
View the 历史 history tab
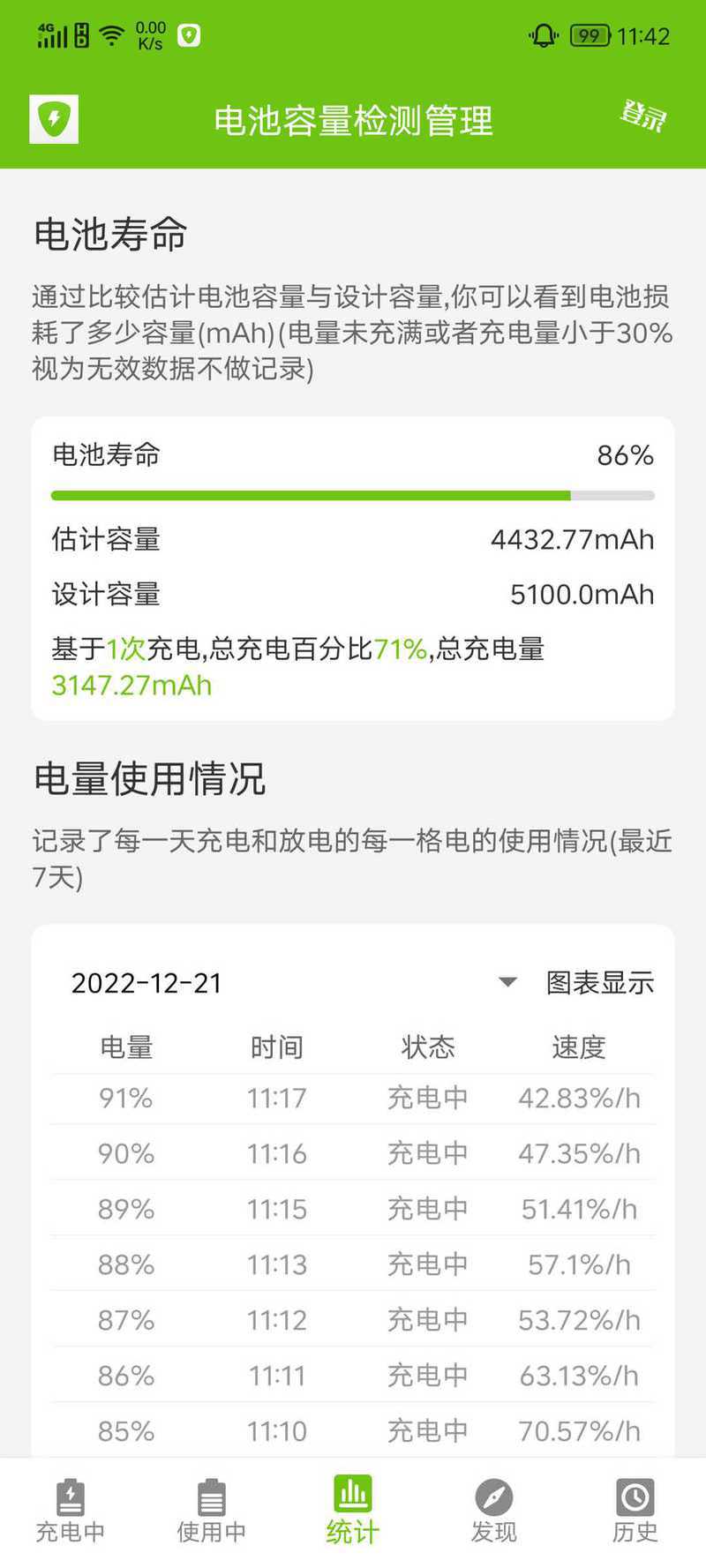[635, 1512]
